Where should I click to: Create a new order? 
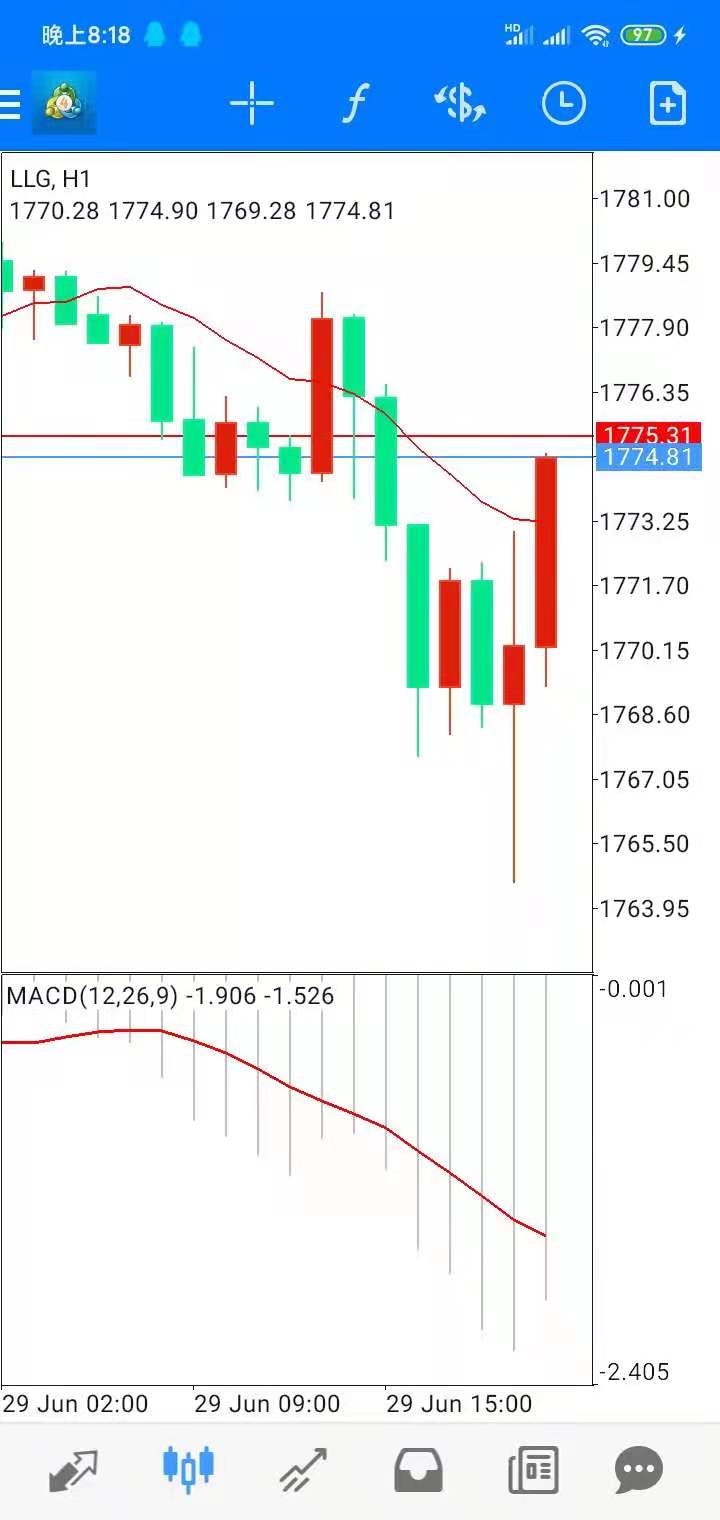667,104
